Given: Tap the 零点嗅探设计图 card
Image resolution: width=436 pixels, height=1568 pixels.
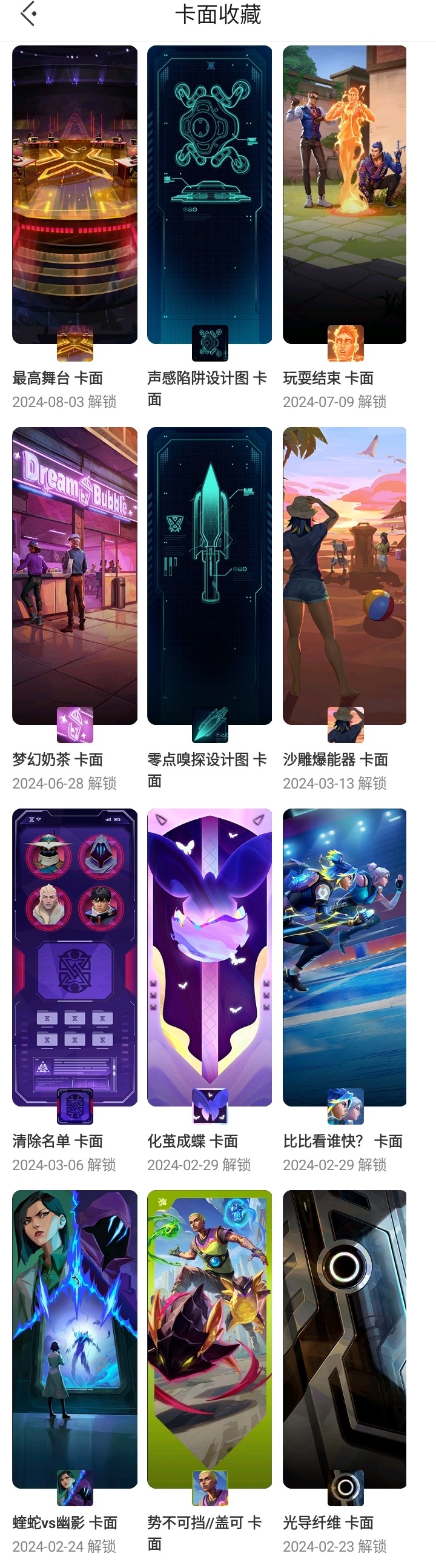Looking at the screenshot, I should (x=210, y=575).
